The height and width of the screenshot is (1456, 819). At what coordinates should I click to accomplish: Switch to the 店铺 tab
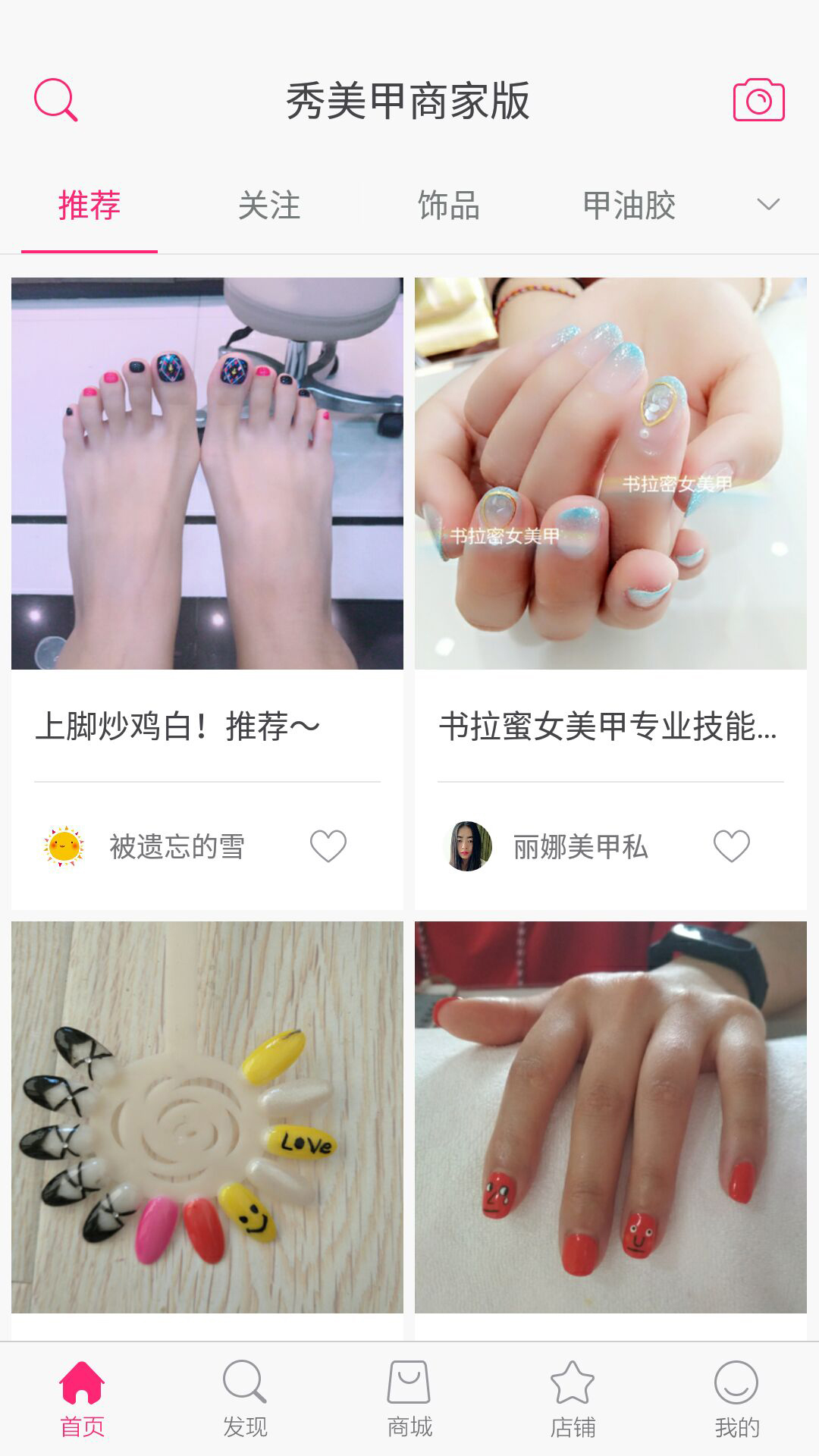point(573,1399)
